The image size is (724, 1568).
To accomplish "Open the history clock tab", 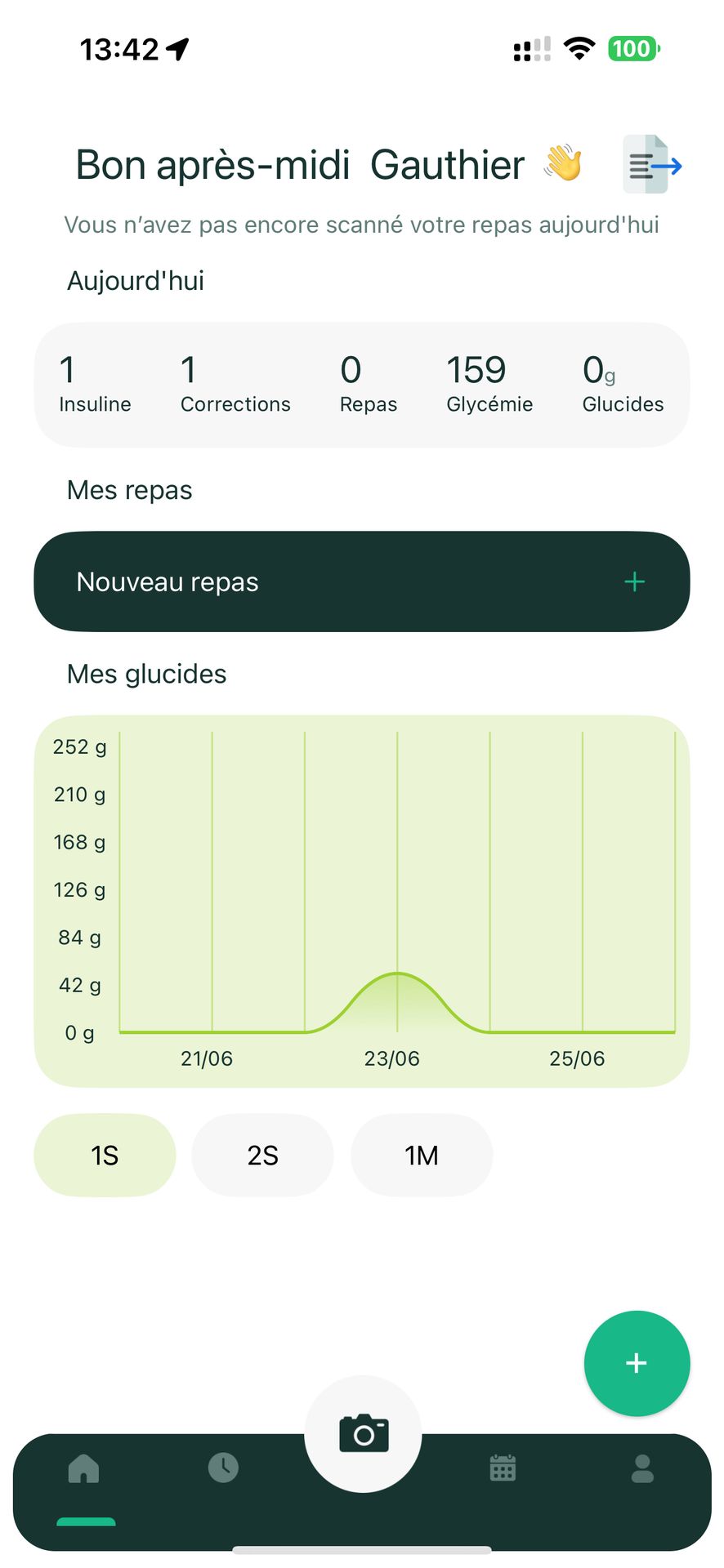I will 223,1468.
